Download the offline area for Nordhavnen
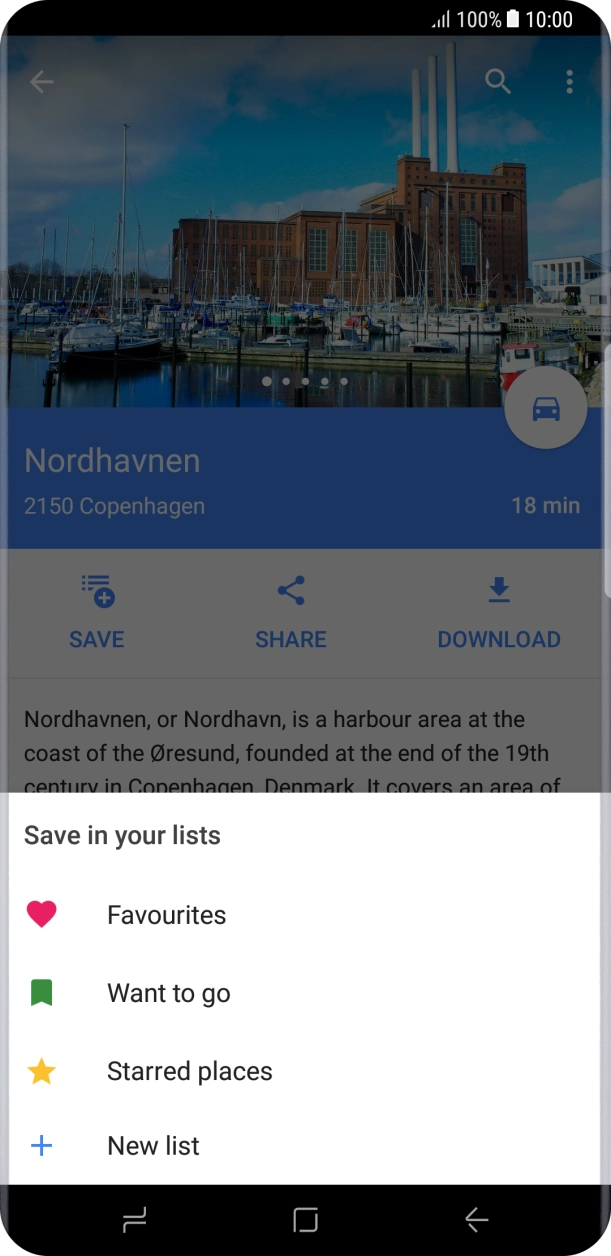The image size is (611, 1256). coord(499,613)
